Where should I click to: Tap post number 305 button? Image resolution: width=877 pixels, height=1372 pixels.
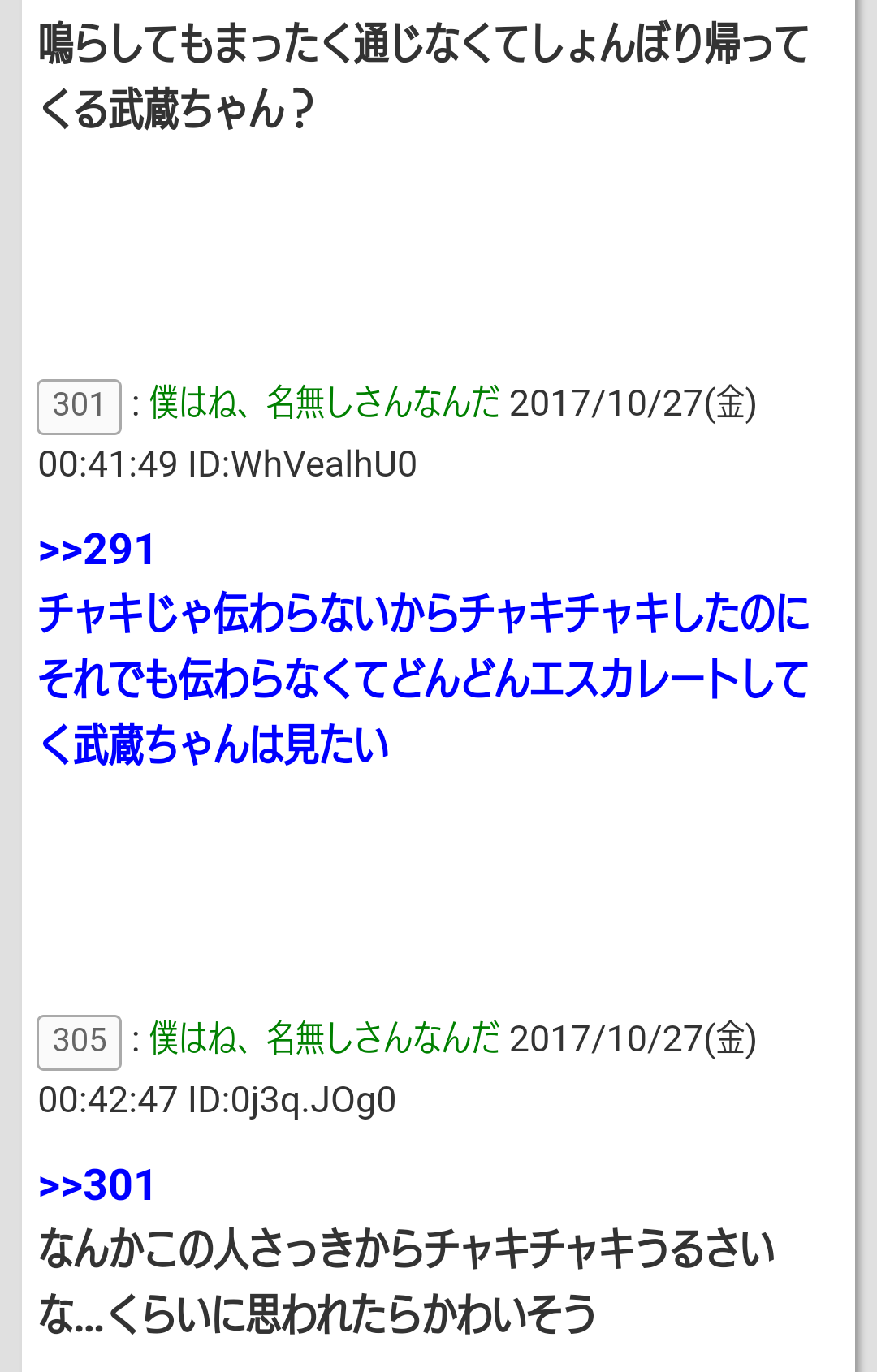[x=79, y=1042]
